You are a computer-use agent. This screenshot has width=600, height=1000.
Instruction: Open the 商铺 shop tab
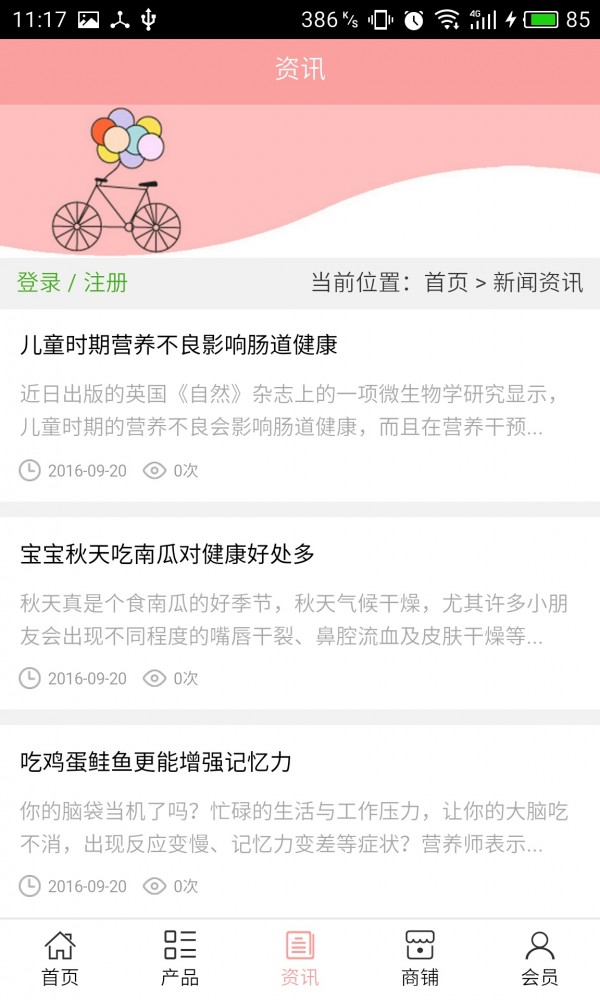coord(420,958)
